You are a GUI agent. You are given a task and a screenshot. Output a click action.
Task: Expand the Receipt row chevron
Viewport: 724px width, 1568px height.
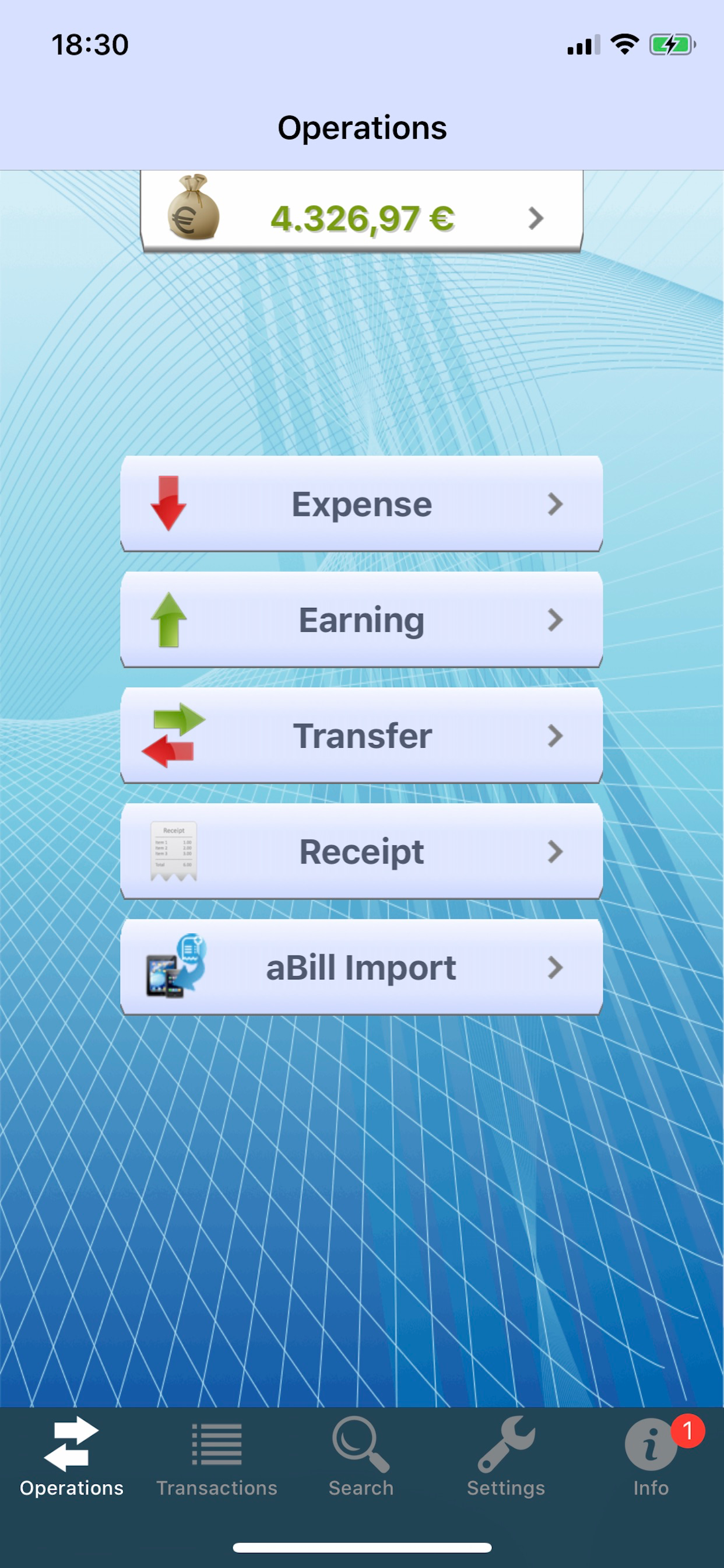tap(554, 852)
